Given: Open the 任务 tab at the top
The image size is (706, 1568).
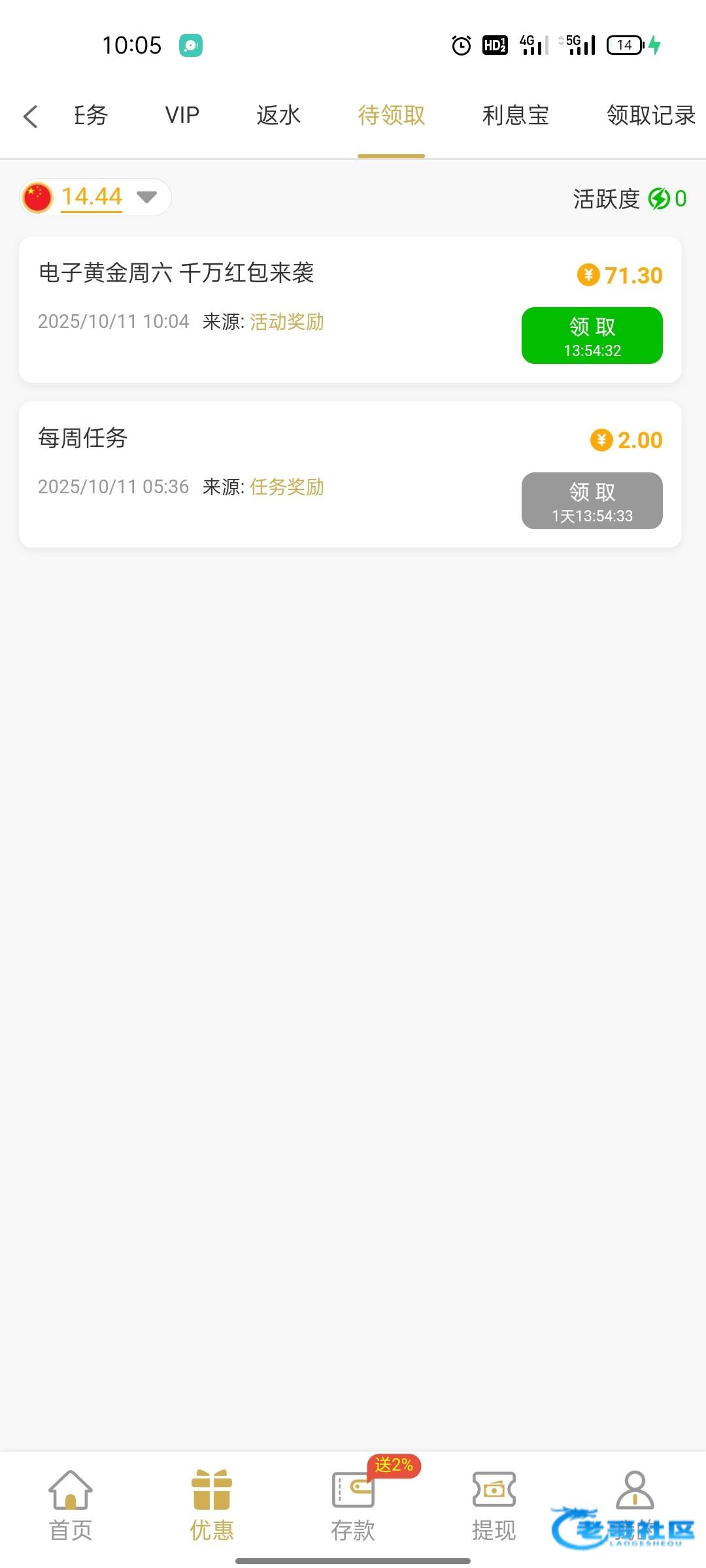Looking at the screenshot, I should [x=90, y=116].
